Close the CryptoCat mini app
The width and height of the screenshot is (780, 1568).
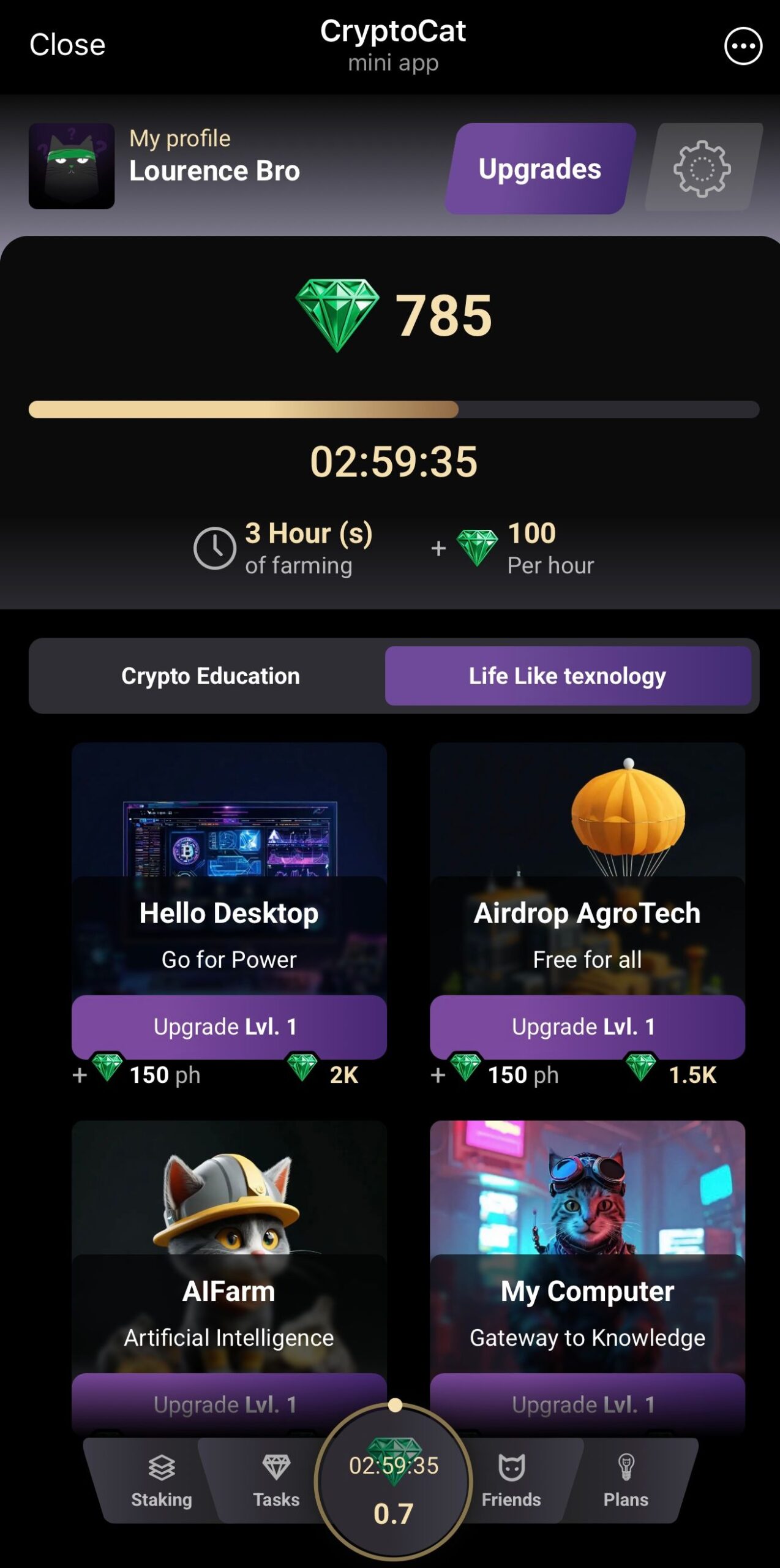67,45
